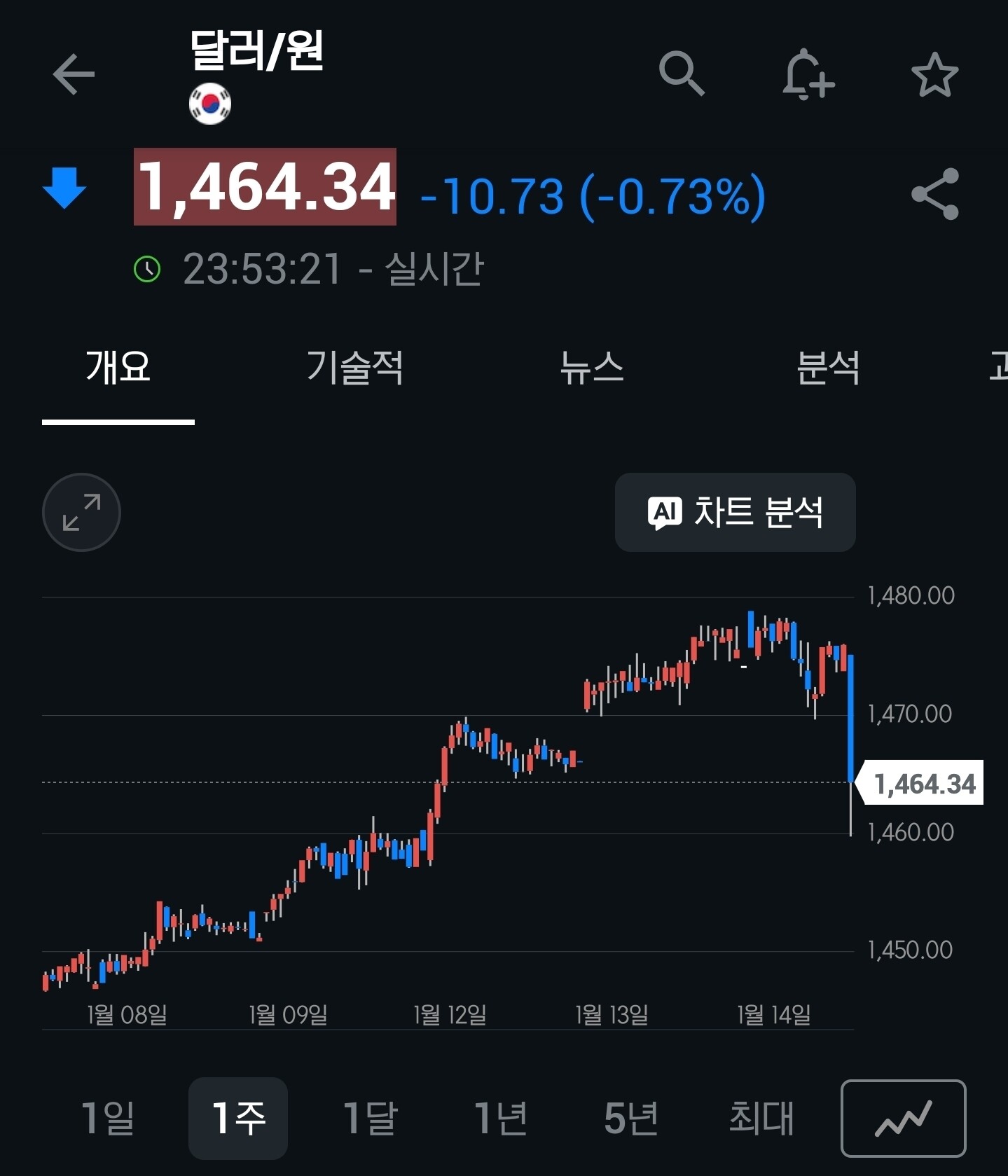Select the 개요 tab
Image resolution: width=1008 pixels, height=1176 pixels.
coord(118,367)
